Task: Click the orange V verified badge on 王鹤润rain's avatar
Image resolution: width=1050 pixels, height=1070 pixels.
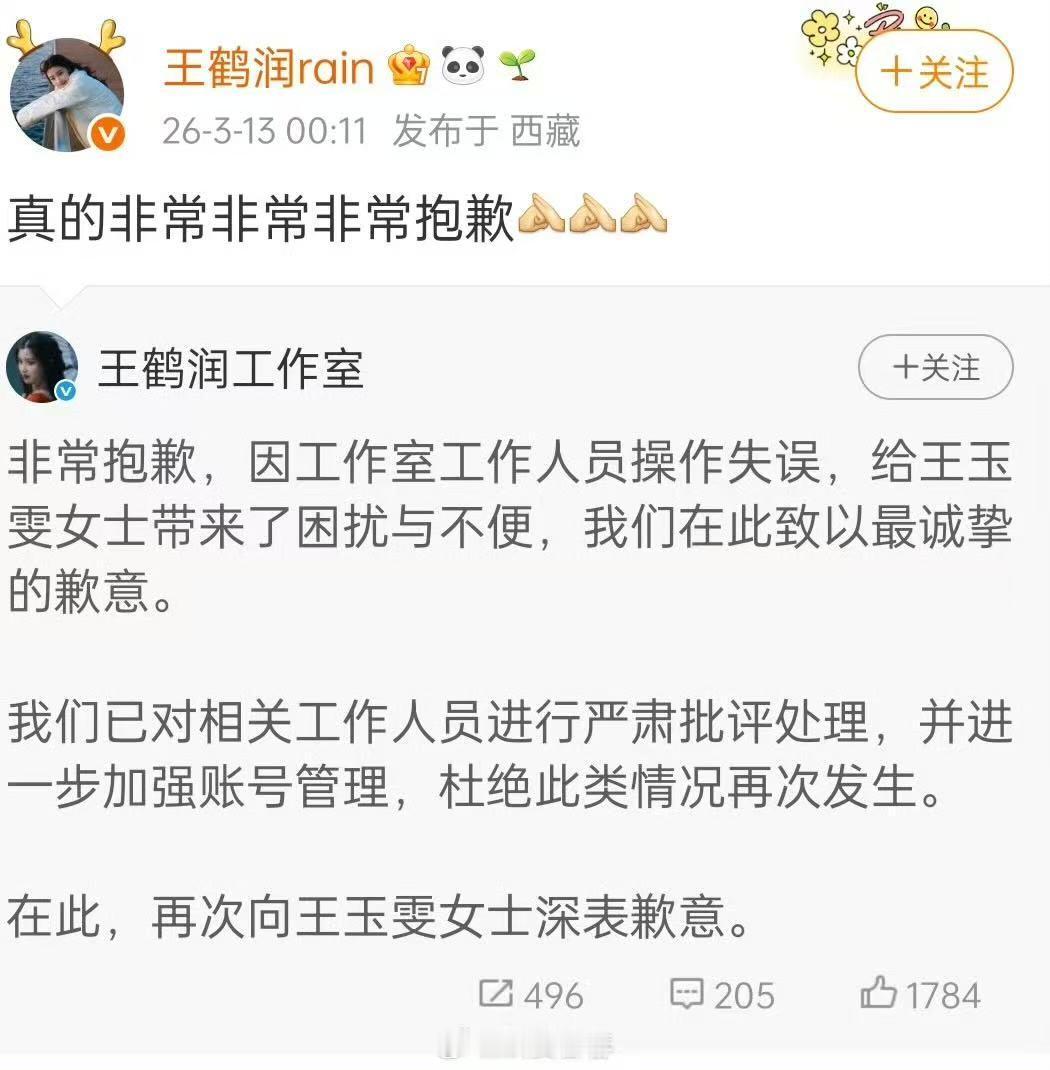Action: [107, 131]
